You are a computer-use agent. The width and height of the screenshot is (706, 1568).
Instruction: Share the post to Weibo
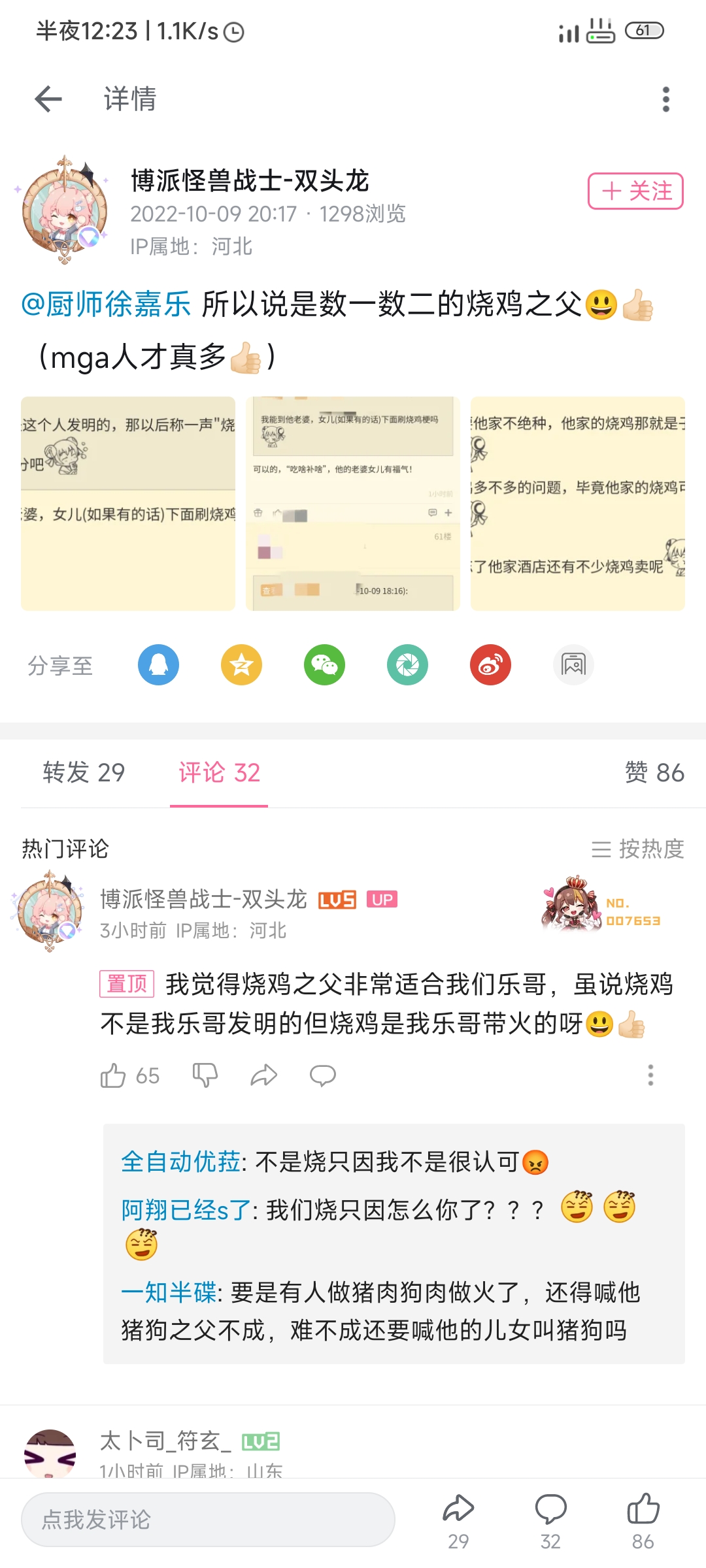(x=490, y=665)
